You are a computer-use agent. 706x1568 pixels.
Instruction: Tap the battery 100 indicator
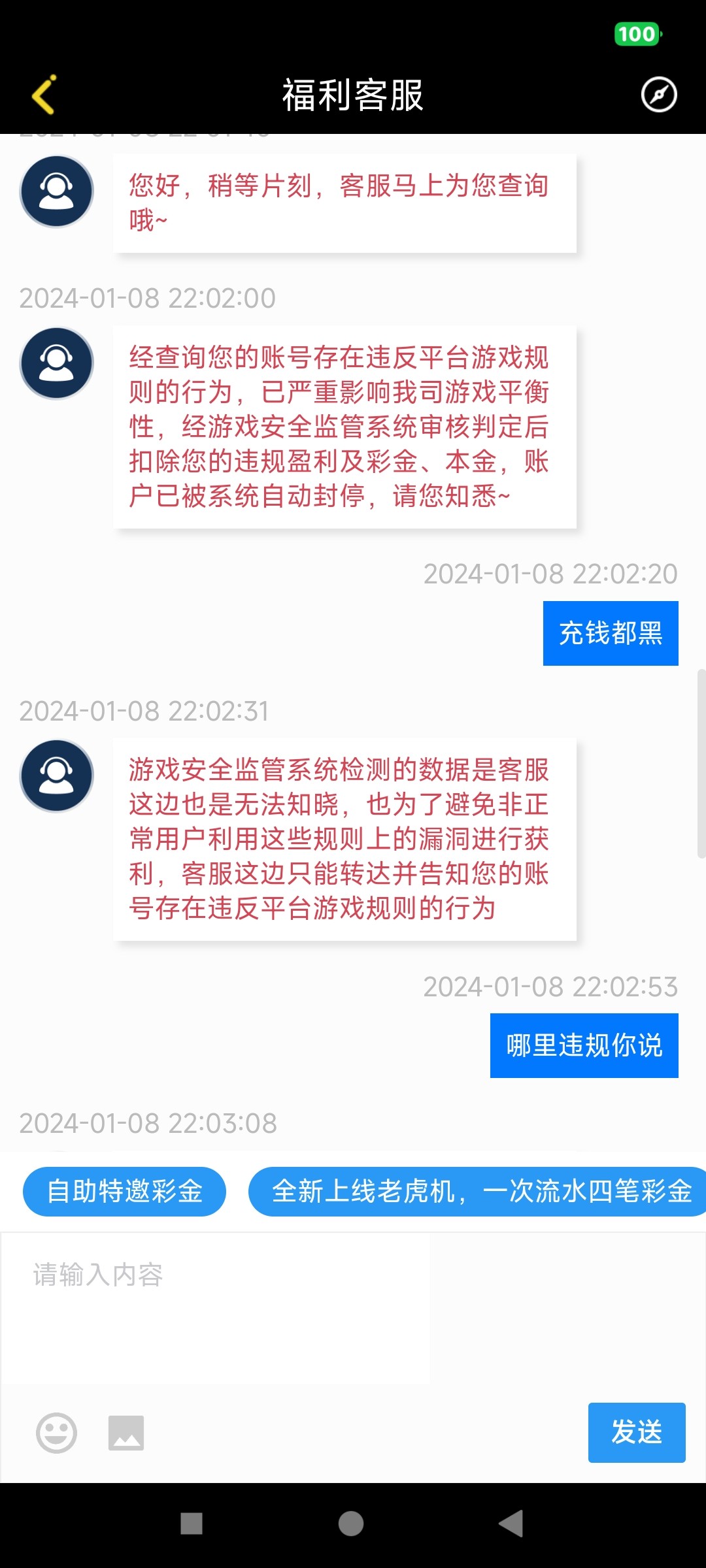pos(637,34)
